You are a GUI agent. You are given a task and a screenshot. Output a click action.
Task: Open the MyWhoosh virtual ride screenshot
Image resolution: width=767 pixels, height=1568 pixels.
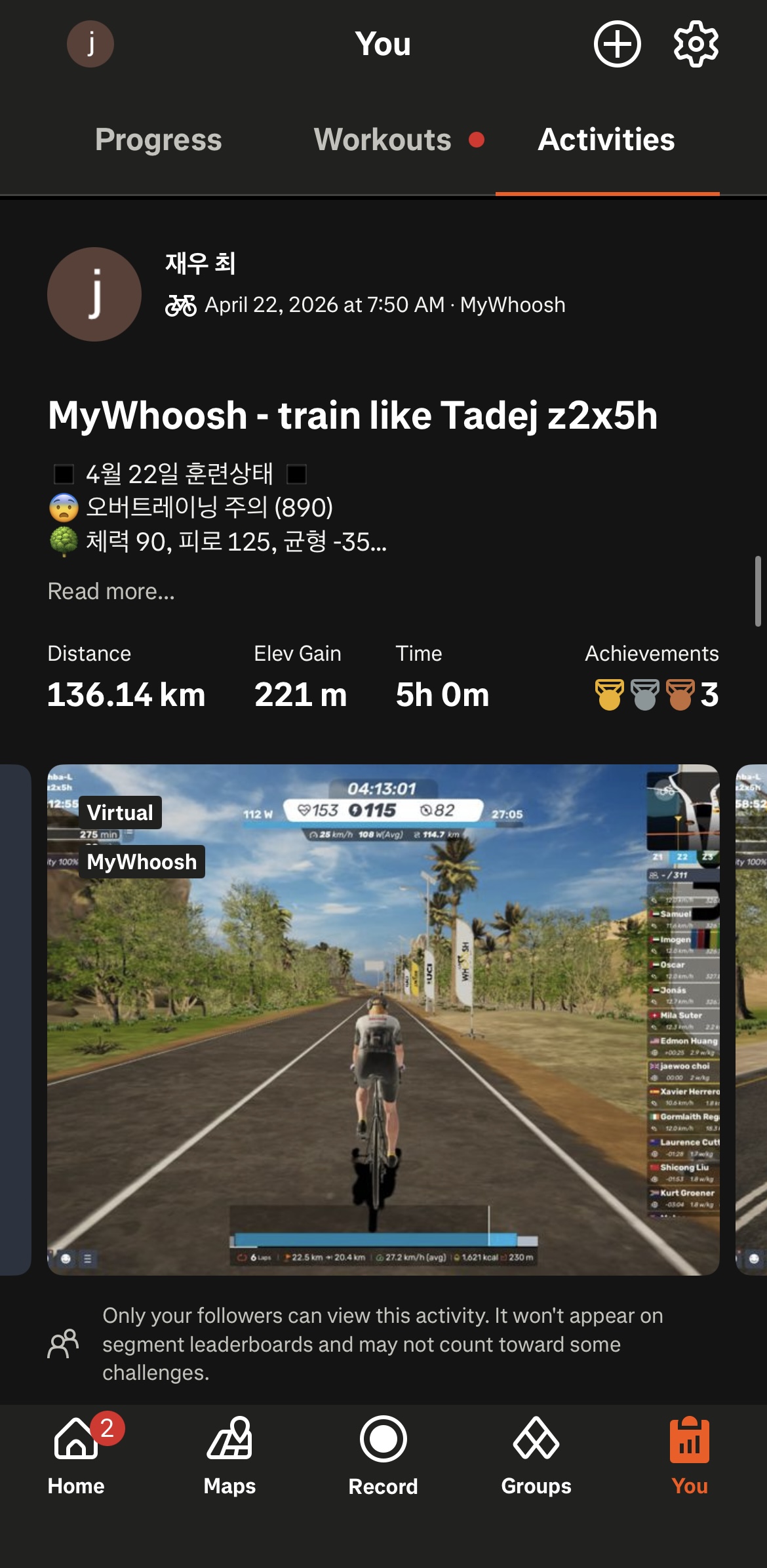(x=383, y=1019)
